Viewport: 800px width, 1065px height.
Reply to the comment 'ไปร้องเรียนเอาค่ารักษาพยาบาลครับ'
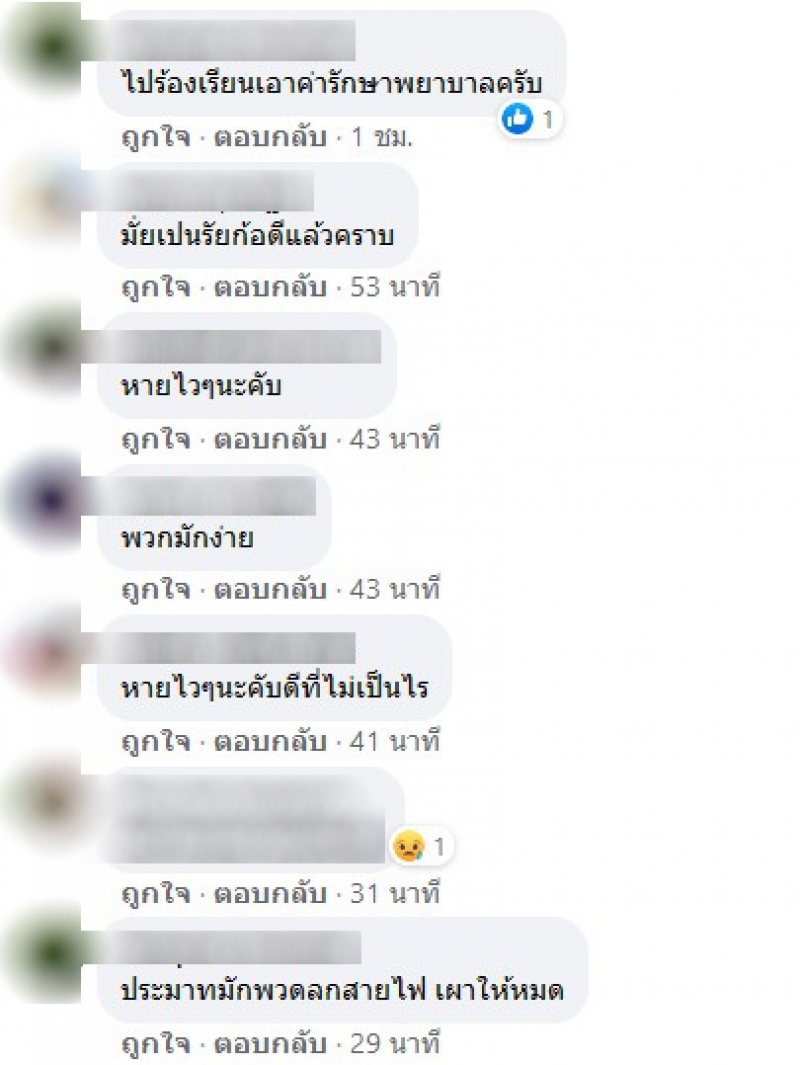pyautogui.click(x=269, y=138)
